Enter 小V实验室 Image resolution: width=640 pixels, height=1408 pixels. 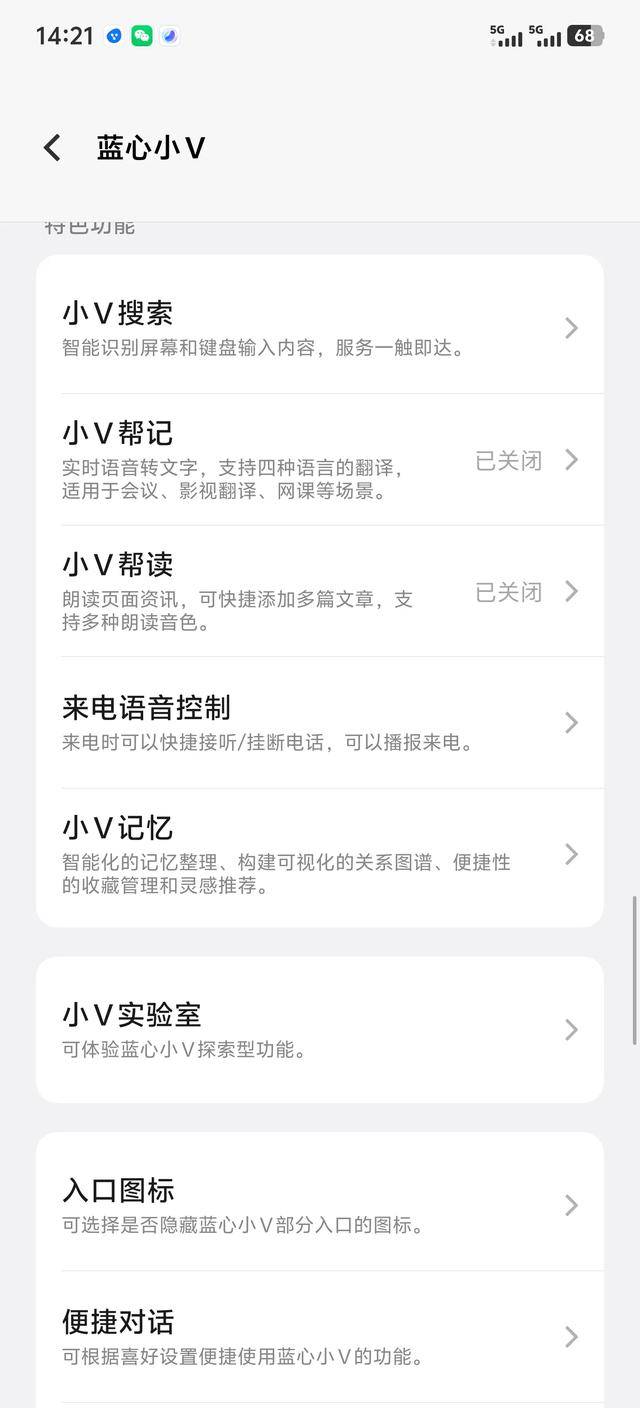[x=320, y=1029]
